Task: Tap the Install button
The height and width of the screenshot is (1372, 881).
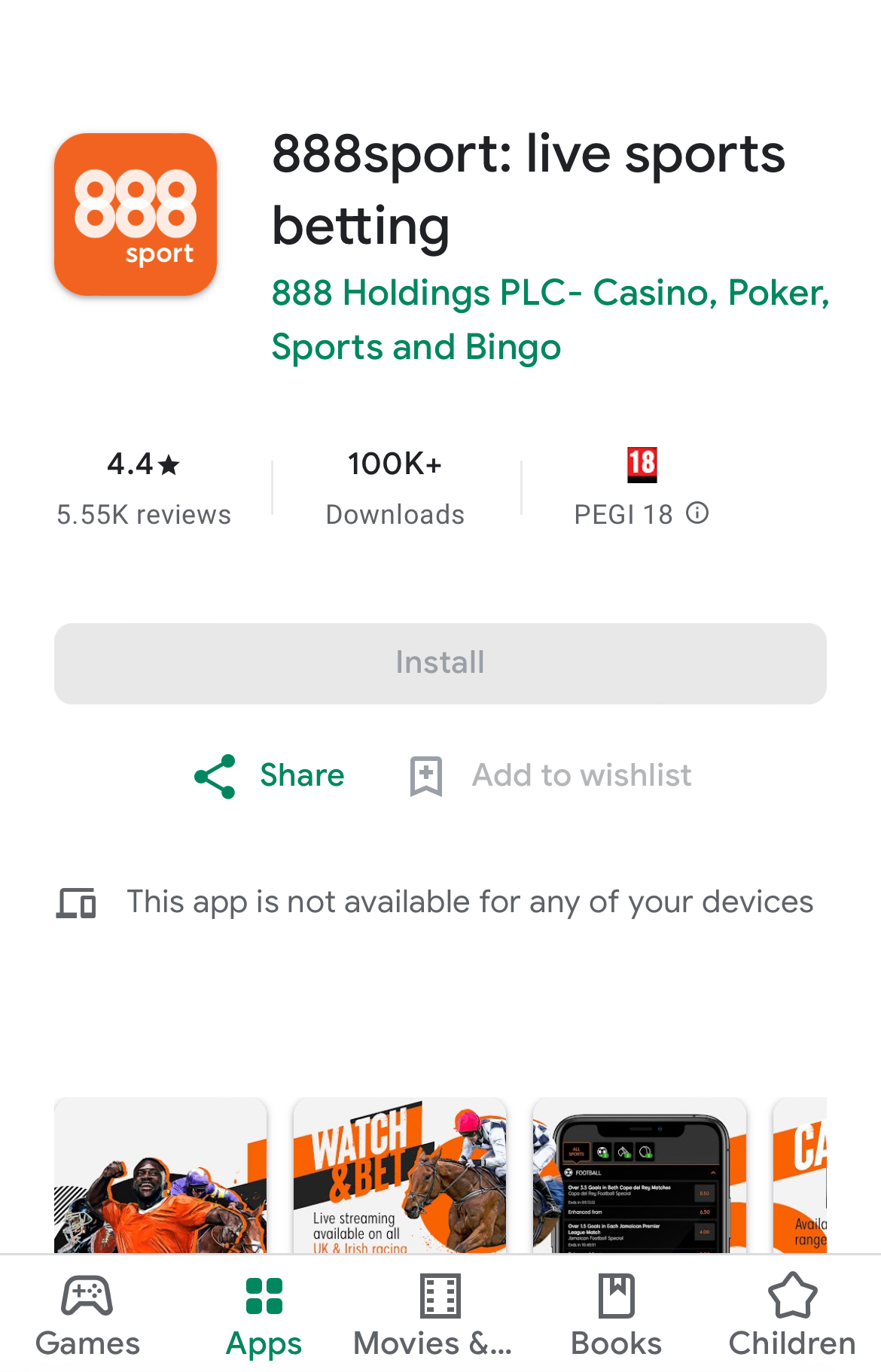Action: click(x=440, y=663)
